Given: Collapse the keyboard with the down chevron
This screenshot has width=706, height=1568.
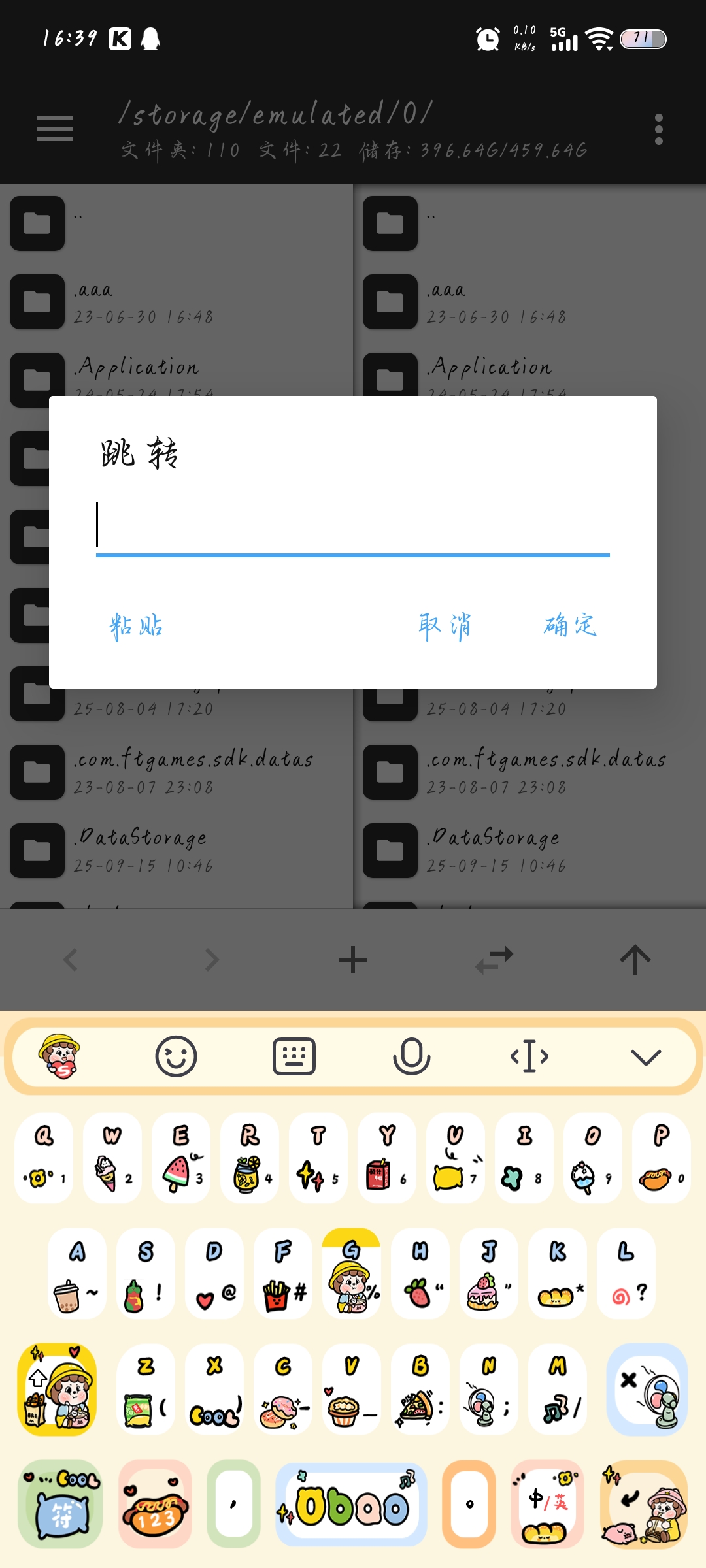Looking at the screenshot, I should click(646, 1056).
